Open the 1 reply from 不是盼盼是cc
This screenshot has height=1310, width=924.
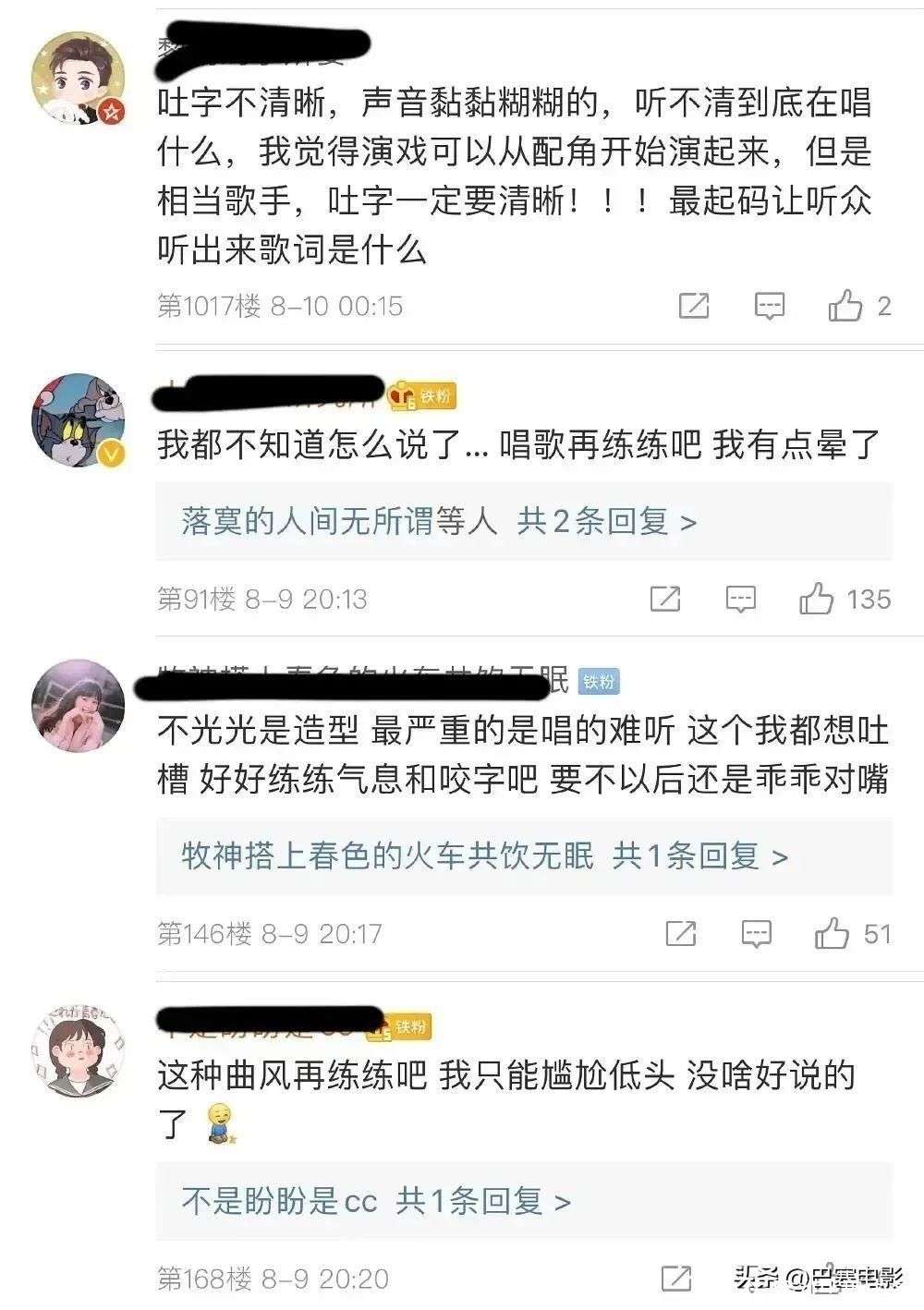(376, 1202)
